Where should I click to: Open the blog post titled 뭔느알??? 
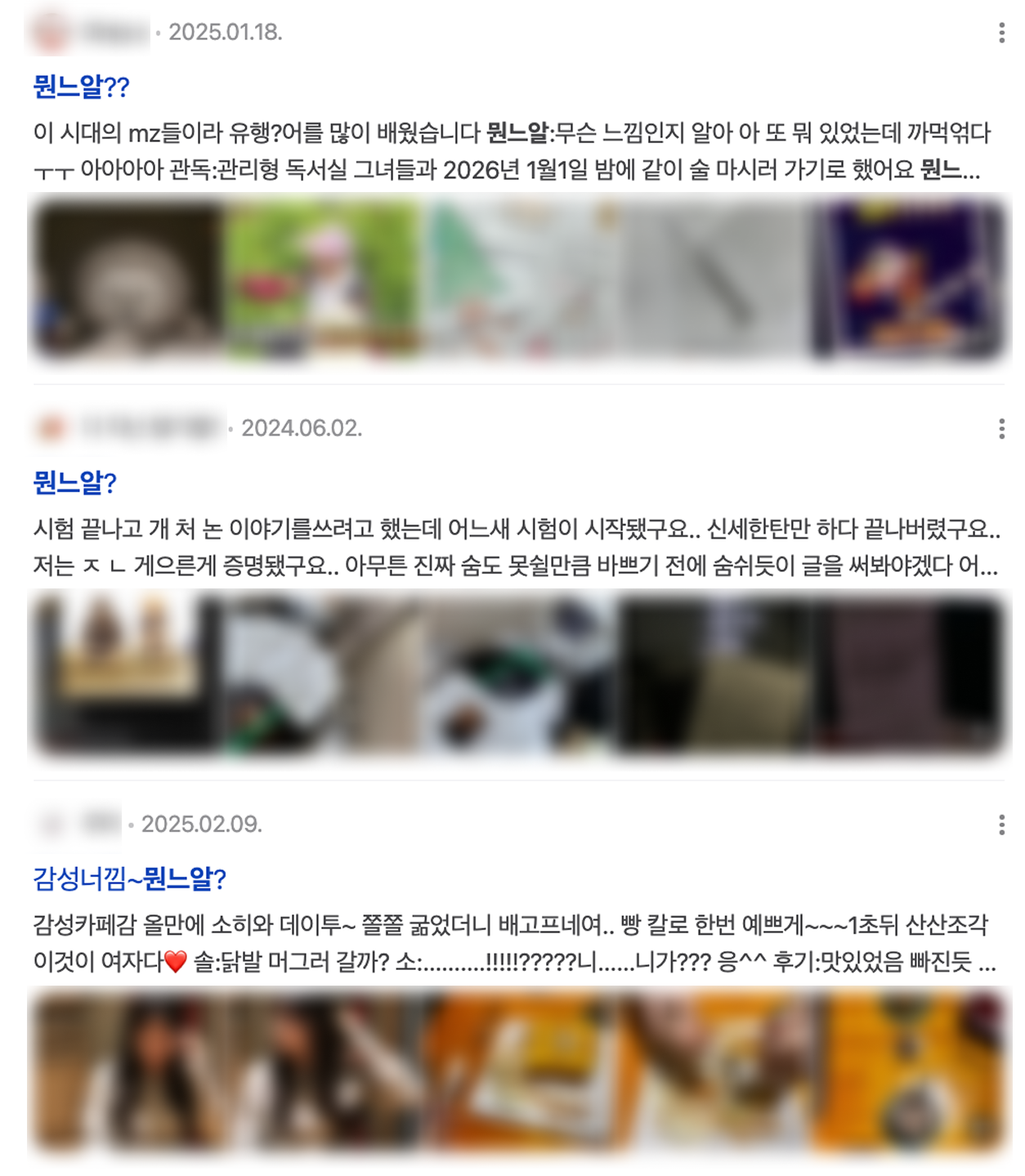(x=81, y=87)
